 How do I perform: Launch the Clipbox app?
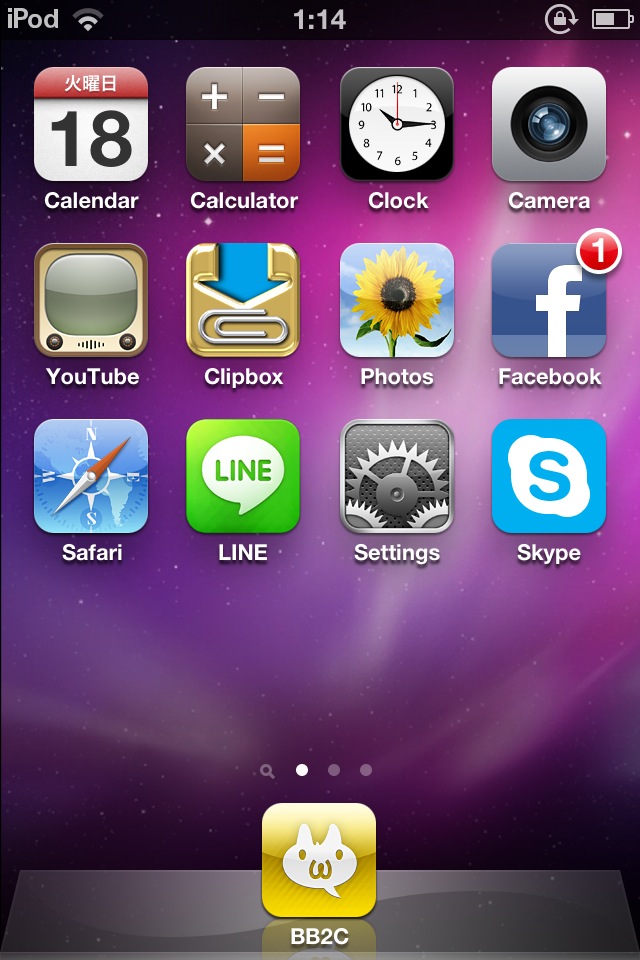pyautogui.click(x=243, y=300)
